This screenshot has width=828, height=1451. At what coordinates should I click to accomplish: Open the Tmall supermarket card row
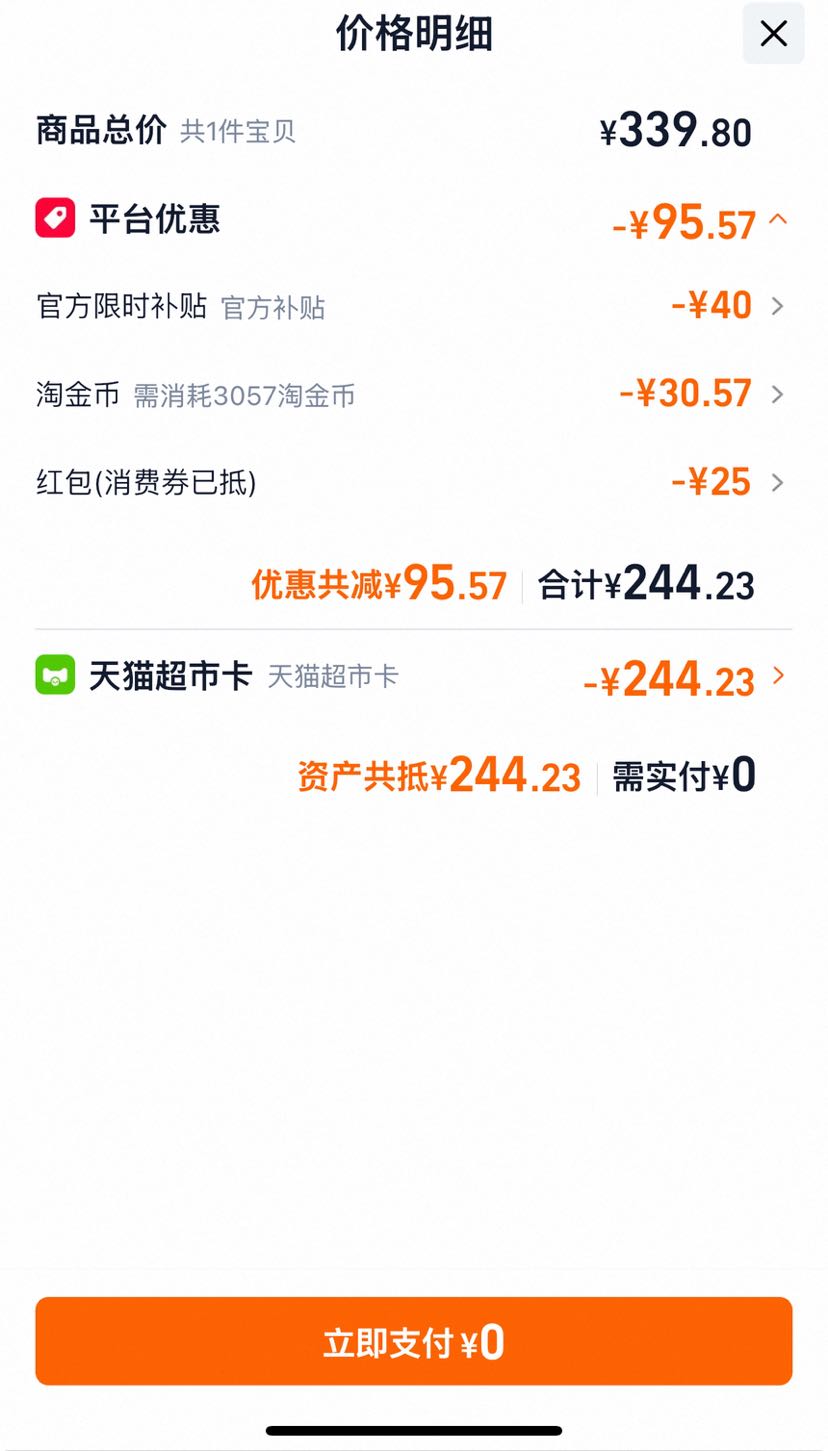pos(413,677)
